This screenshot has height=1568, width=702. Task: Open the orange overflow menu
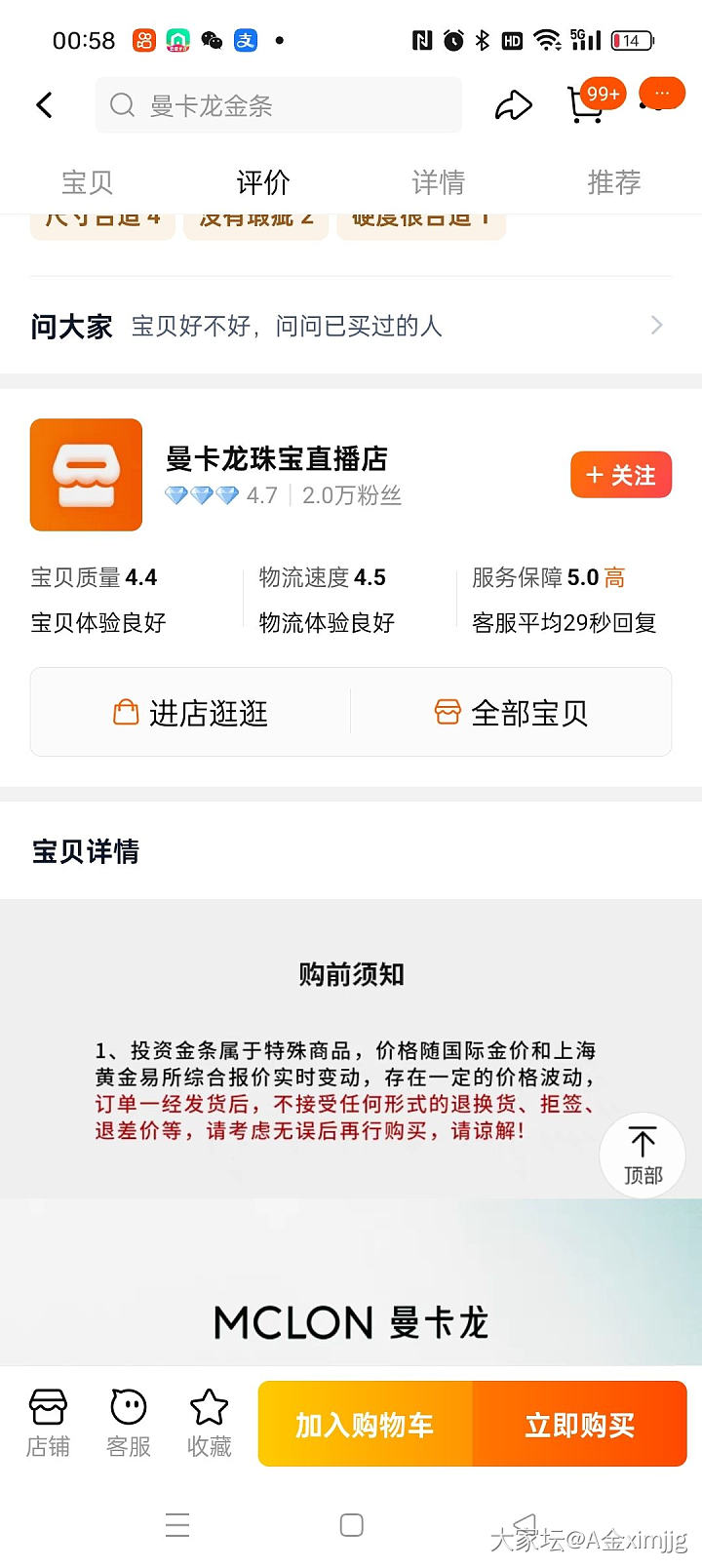click(662, 95)
